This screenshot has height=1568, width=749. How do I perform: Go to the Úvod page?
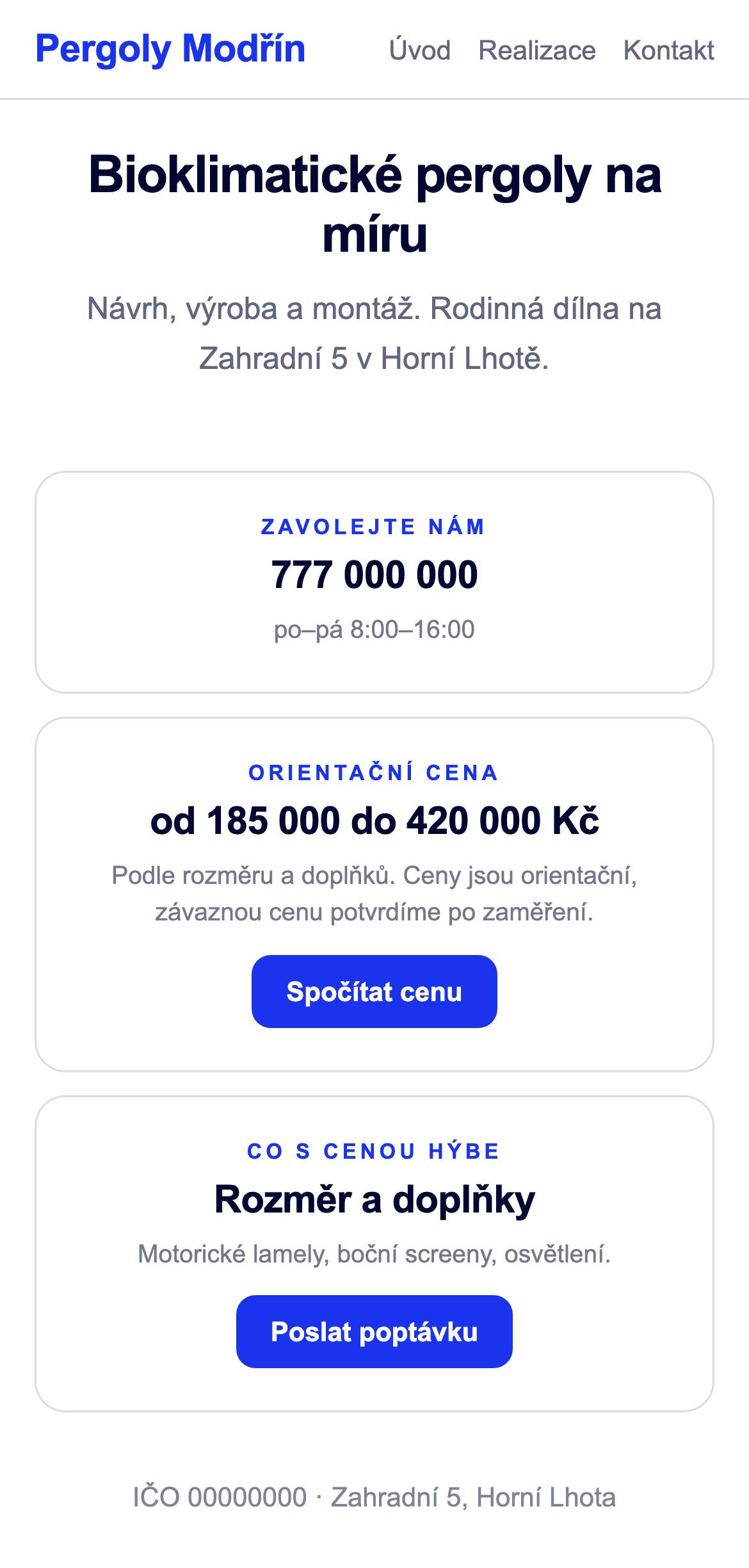coord(420,50)
